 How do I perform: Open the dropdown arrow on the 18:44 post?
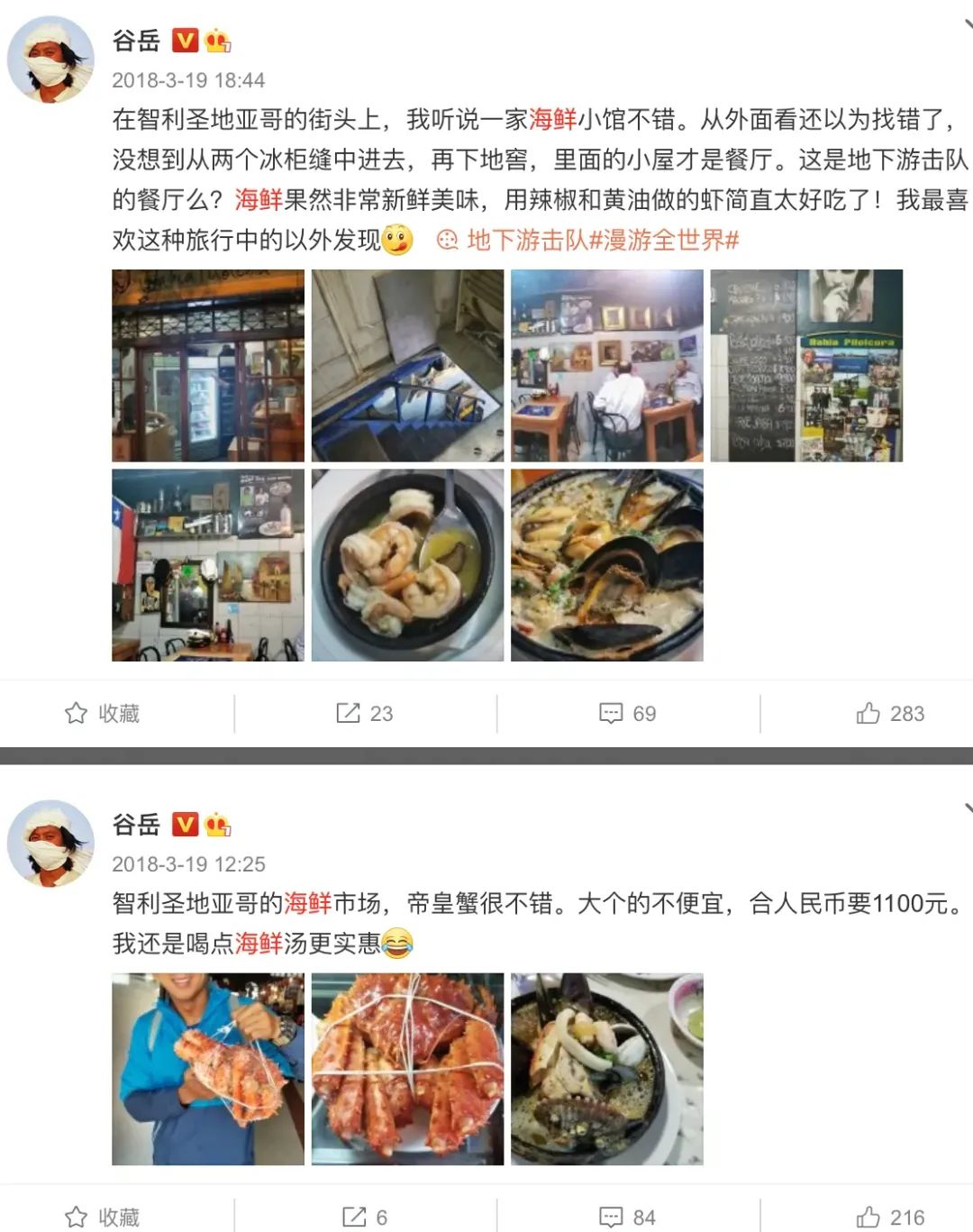coord(968,25)
